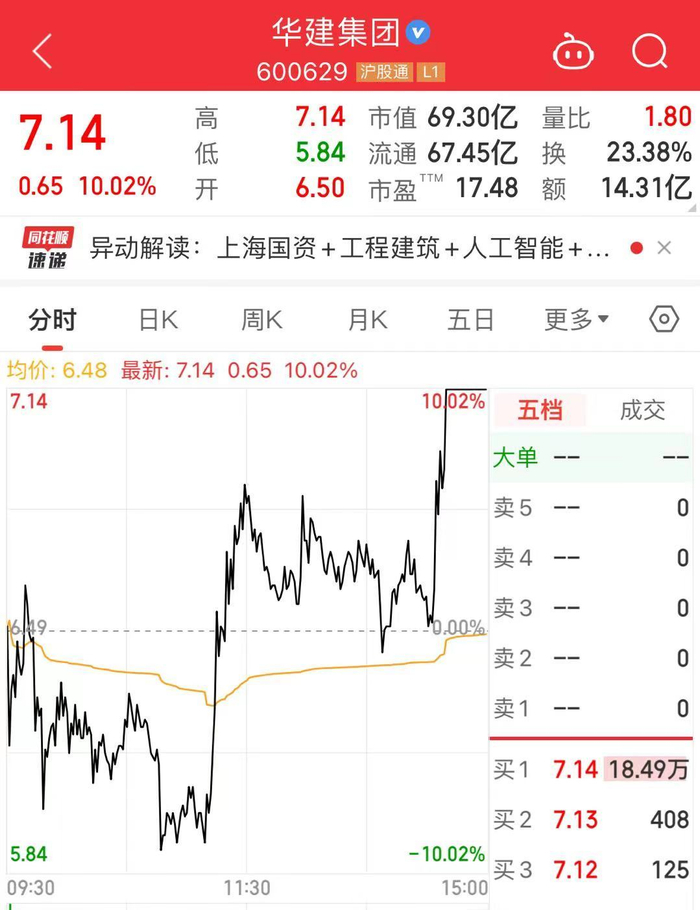Switch to the 日K chart tab
Viewport: 700px width, 910px height.
point(158,320)
